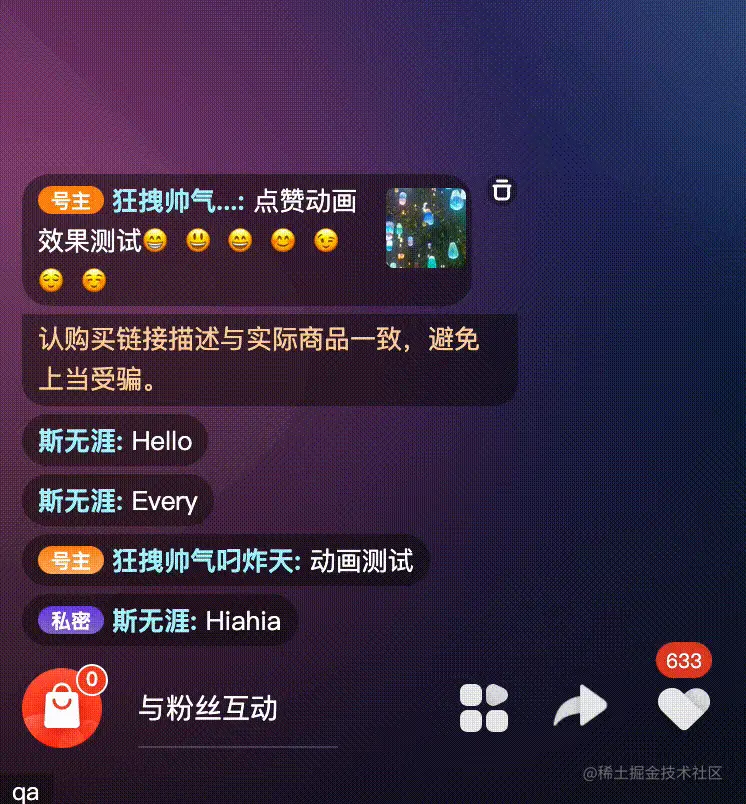The image size is (746, 804).
Task: Open the four-square more menu icon
Action: coord(484,708)
